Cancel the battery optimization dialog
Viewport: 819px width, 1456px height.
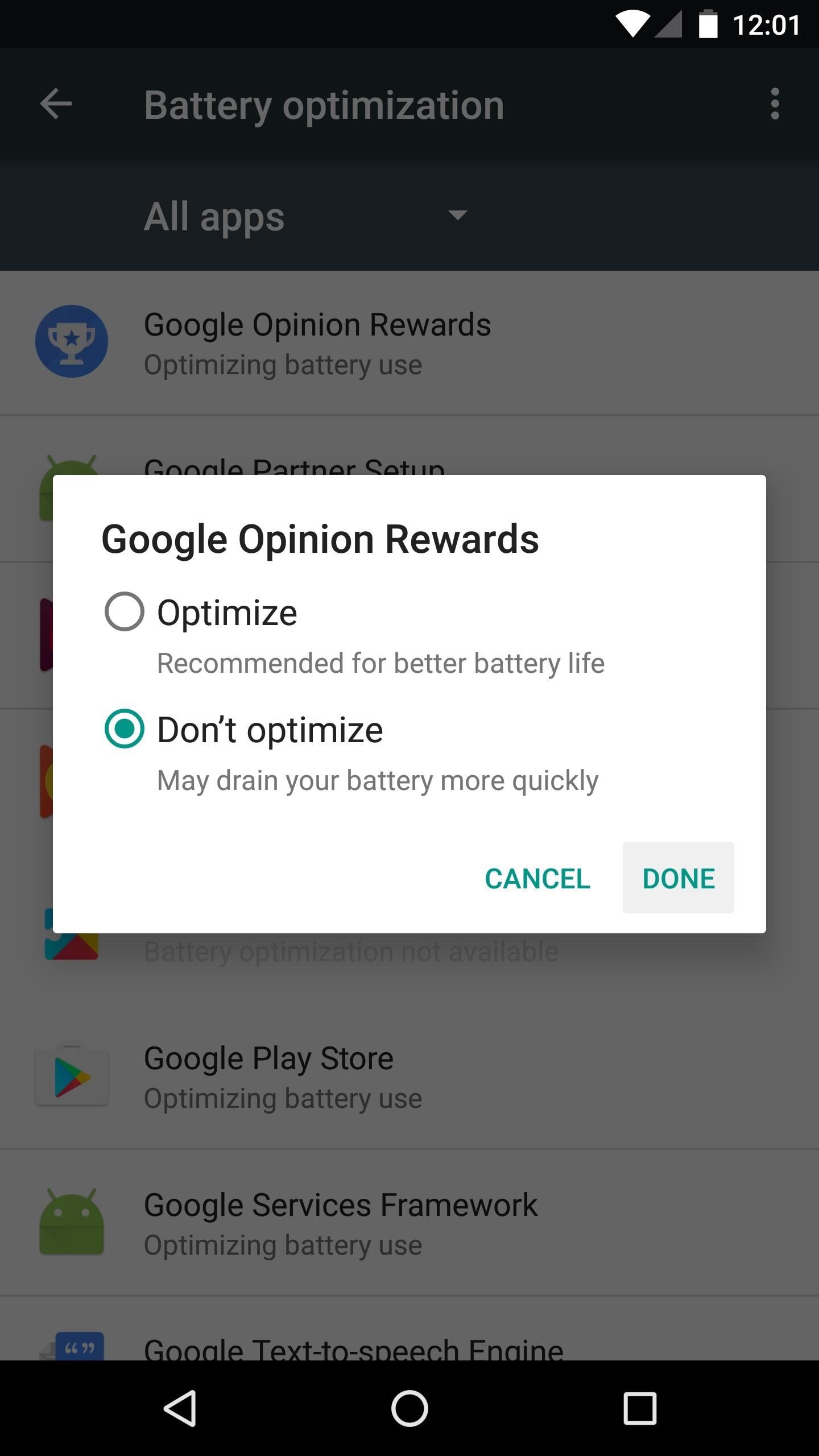click(537, 878)
